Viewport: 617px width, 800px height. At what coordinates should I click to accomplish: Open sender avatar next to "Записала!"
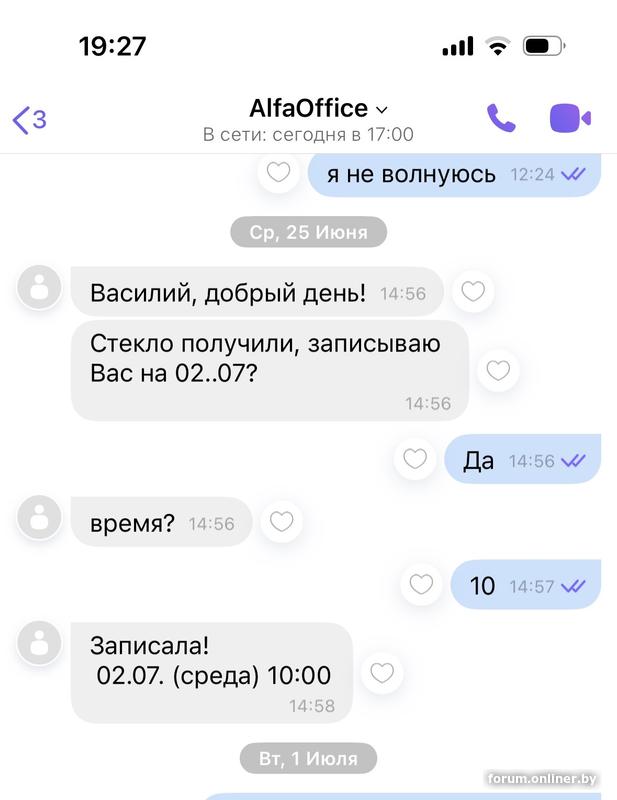(x=40, y=644)
